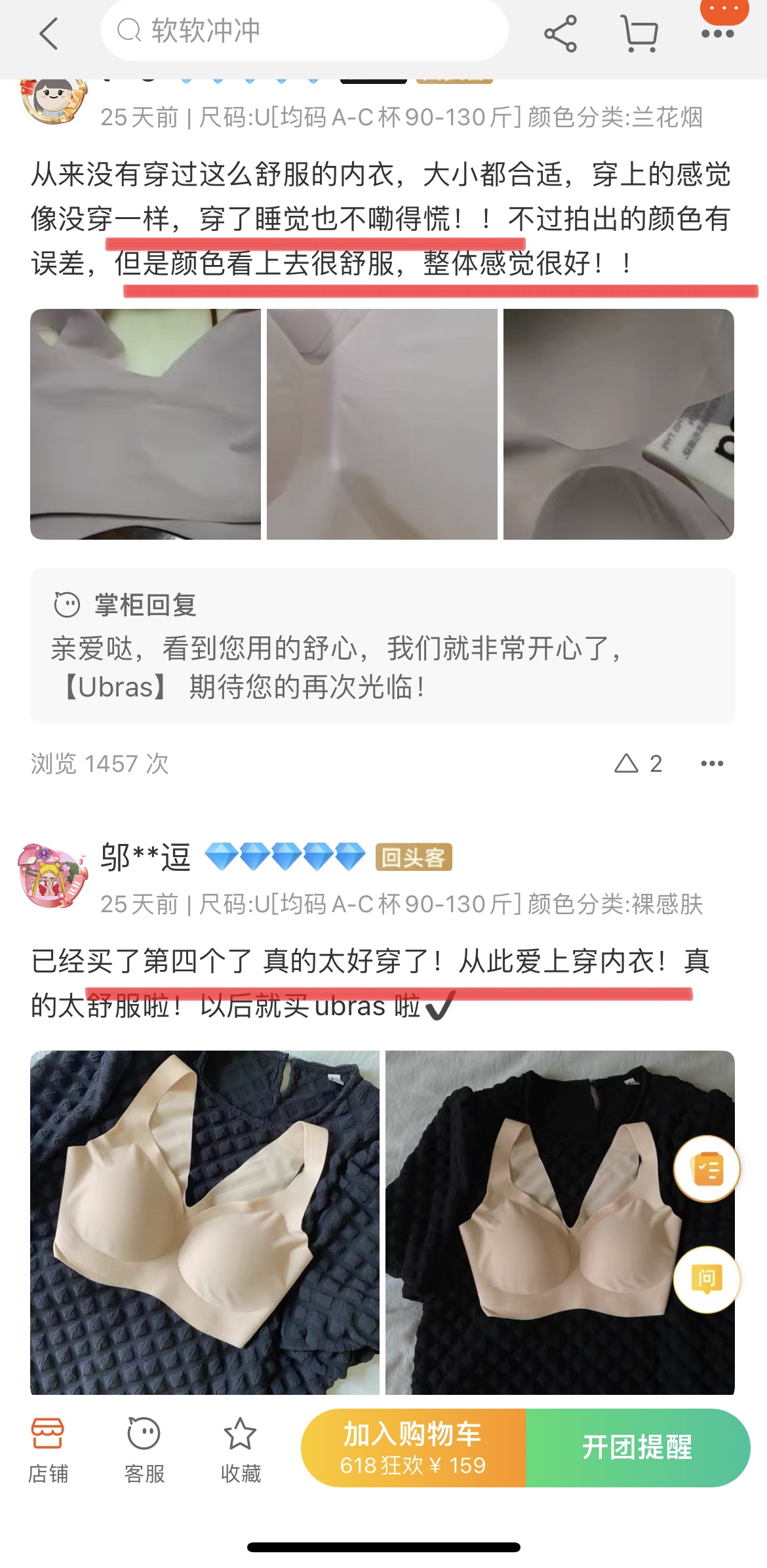
Task: View the second photo in 邬**逗's review
Action: pyautogui.click(x=560, y=1222)
